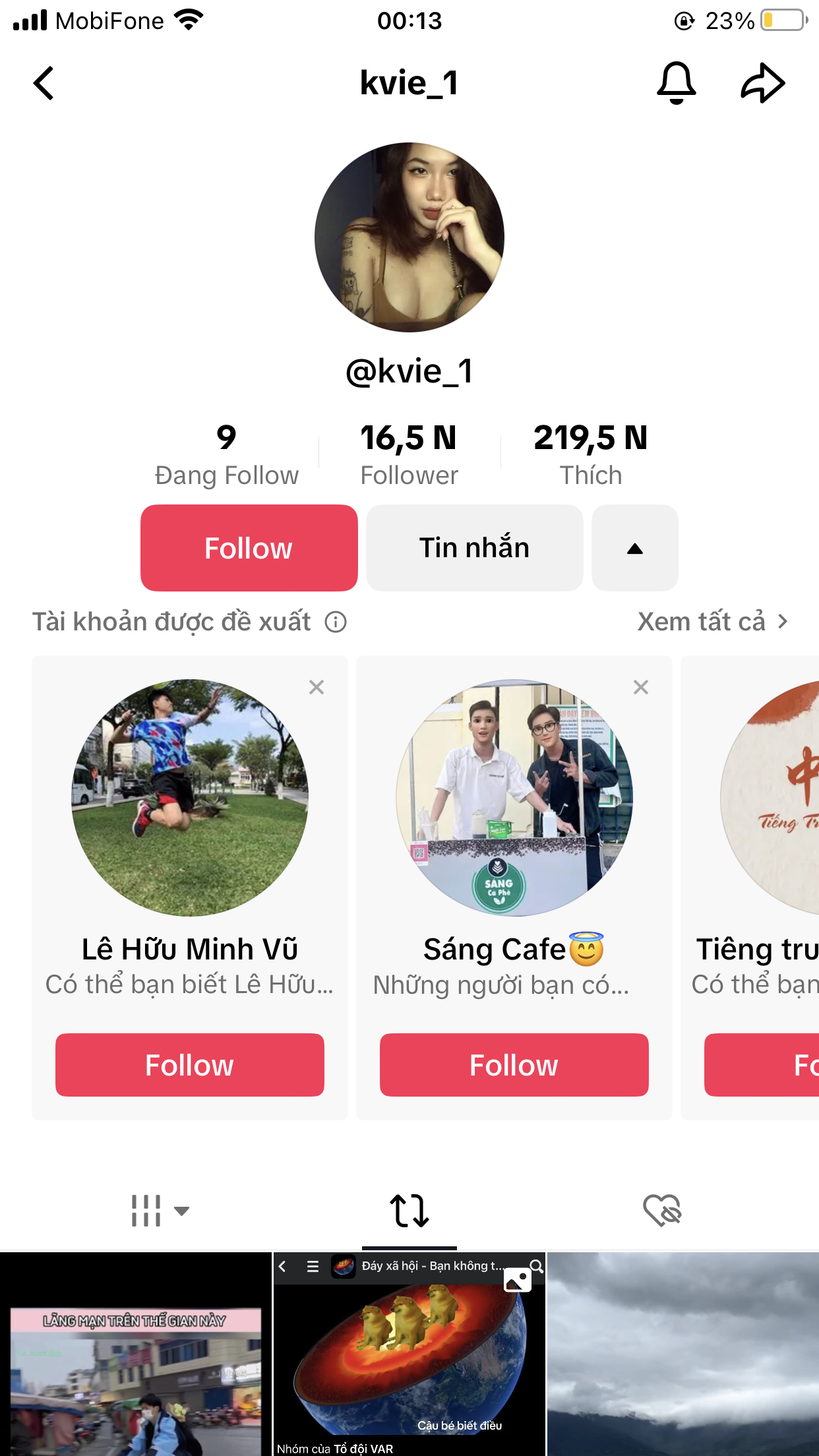Switch to the videos grid tab

[x=159, y=1211]
